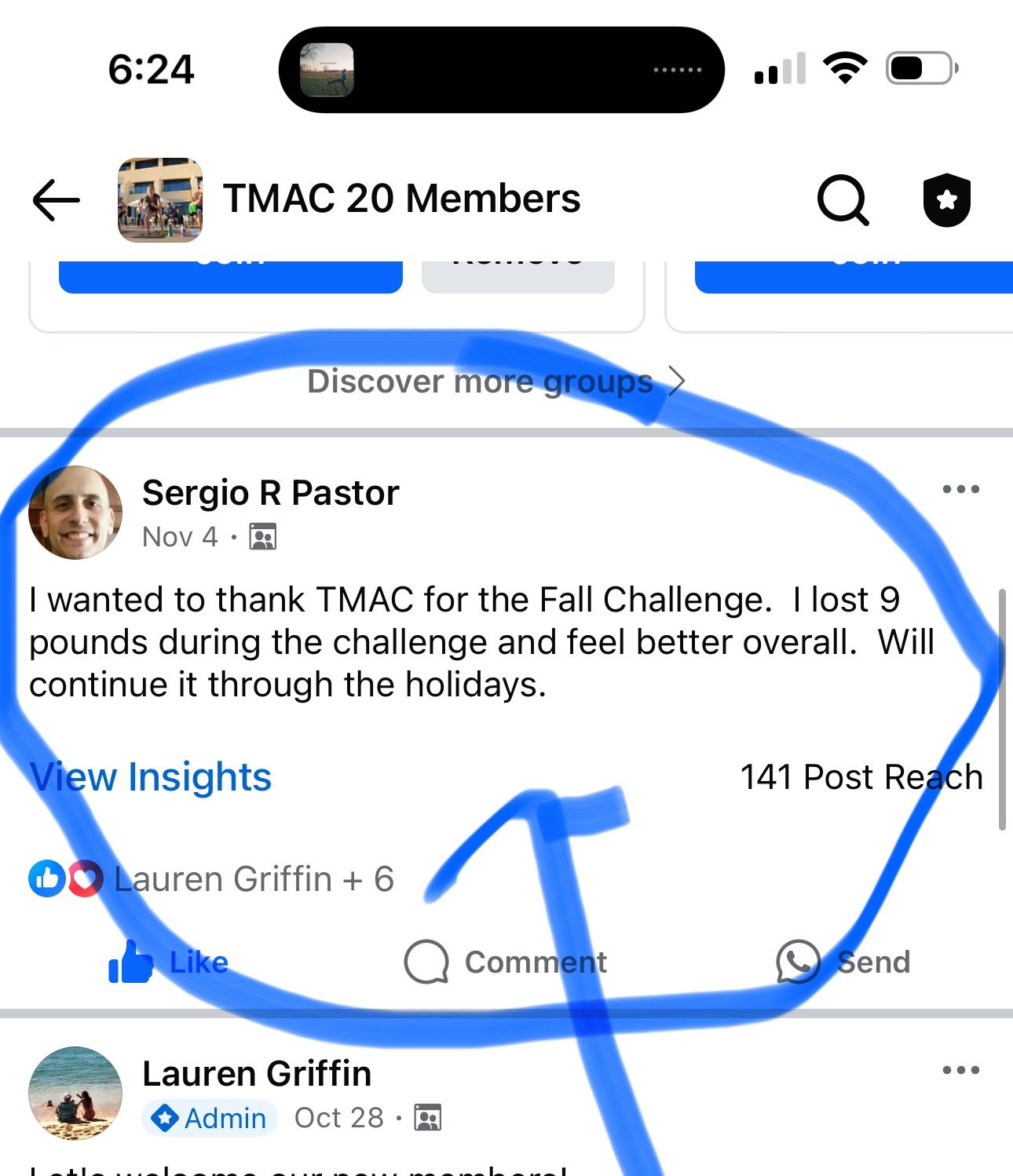
Task: Like Sergio R Pastor's post
Action: click(x=169, y=962)
